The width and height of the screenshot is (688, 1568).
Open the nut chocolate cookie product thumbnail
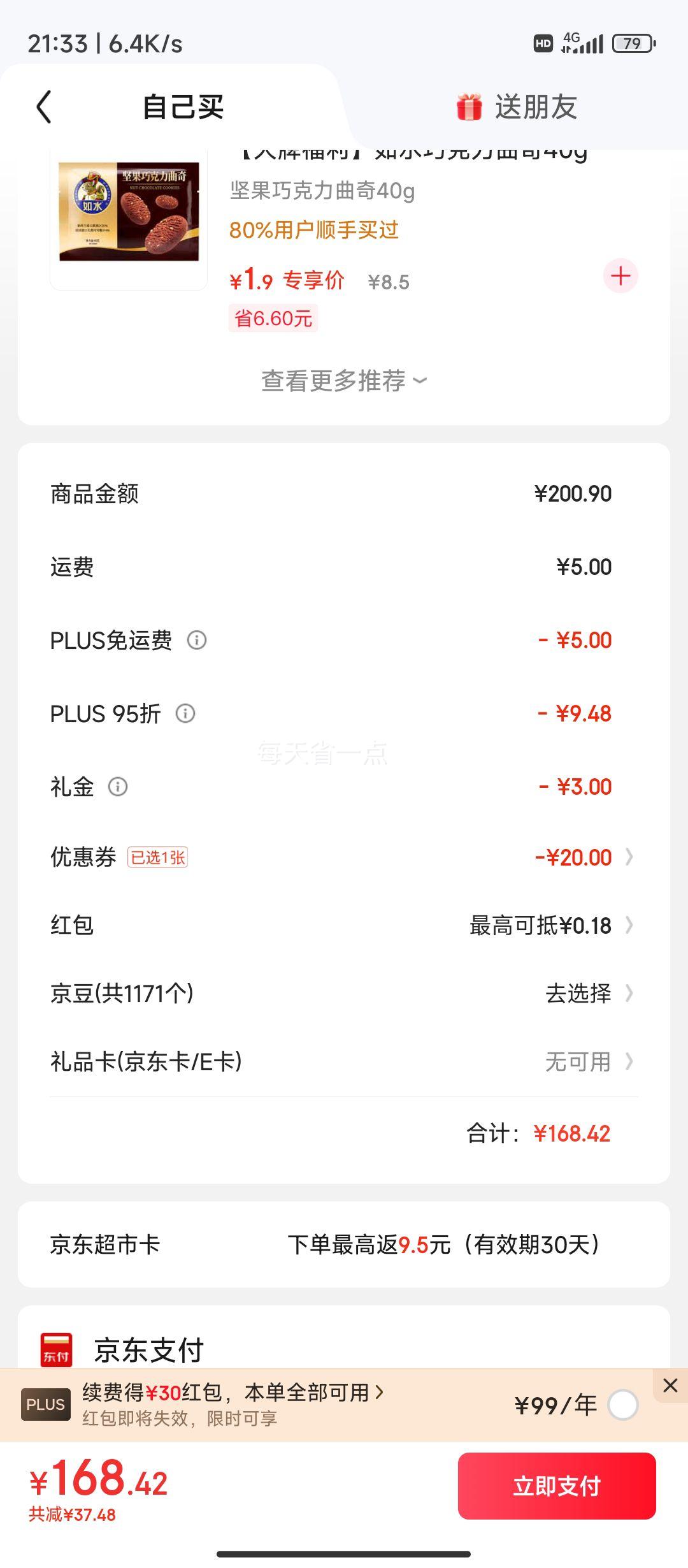[129, 219]
